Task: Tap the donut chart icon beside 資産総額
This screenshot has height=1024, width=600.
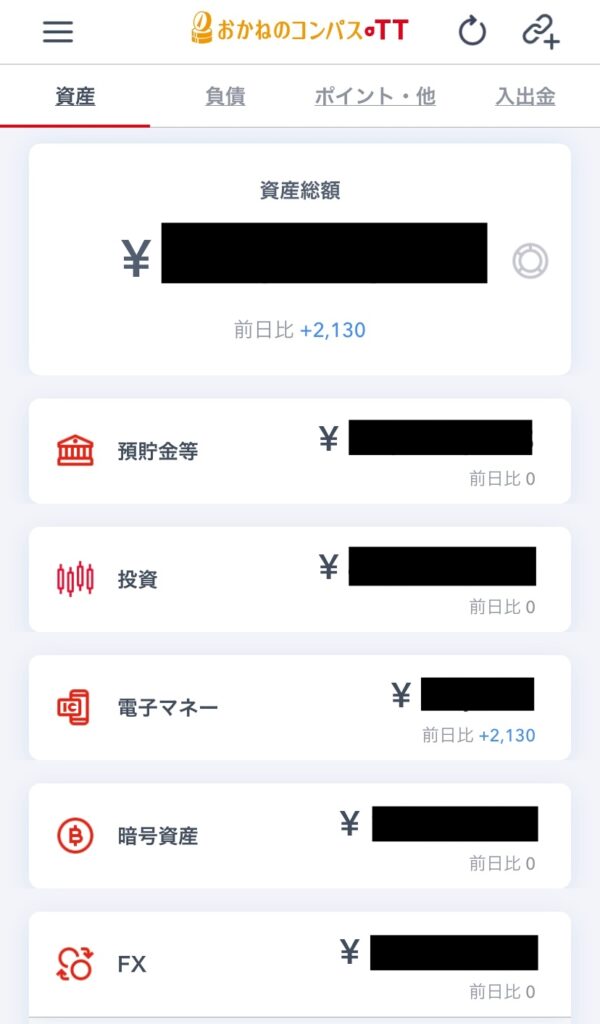Action: pos(530,261)
